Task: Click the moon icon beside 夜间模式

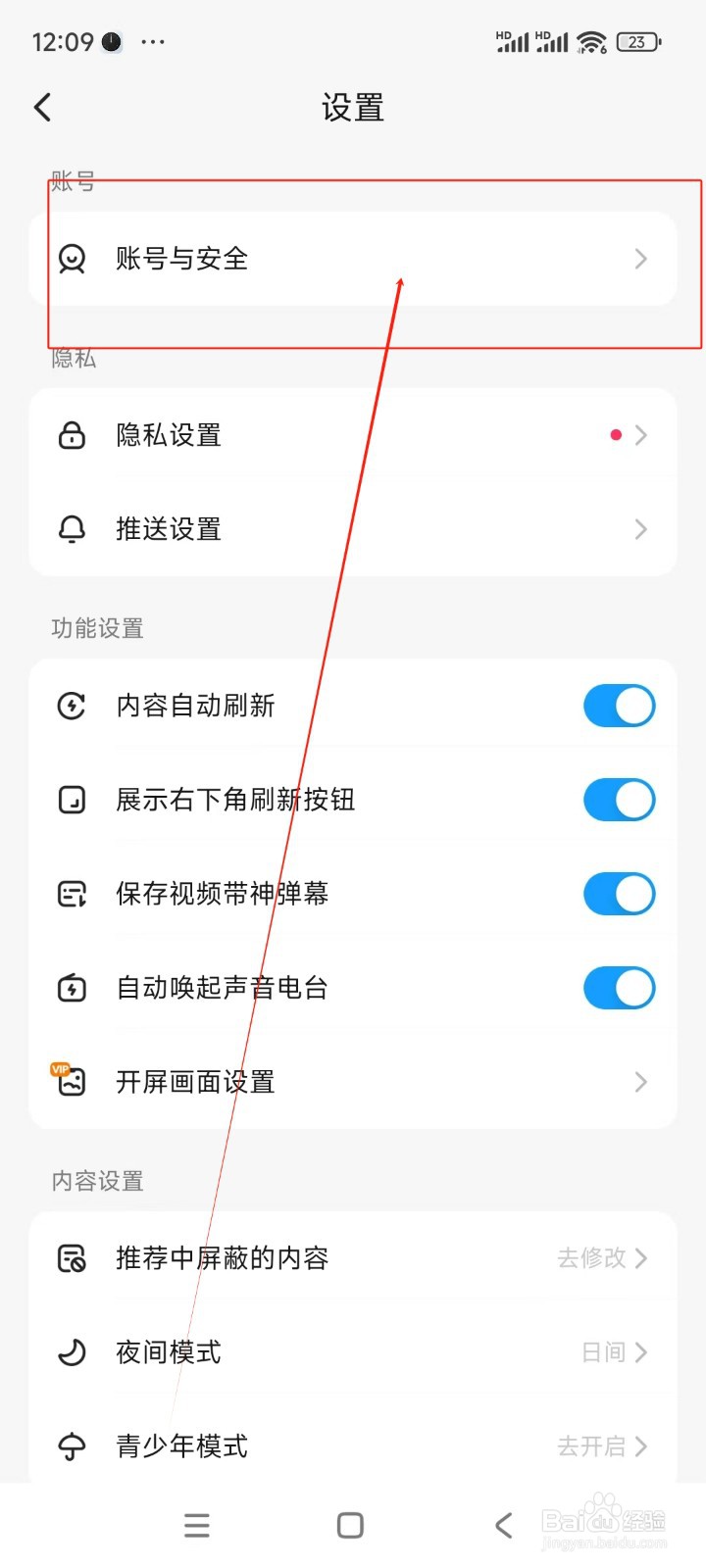Action: click(x=71, y=1352)
